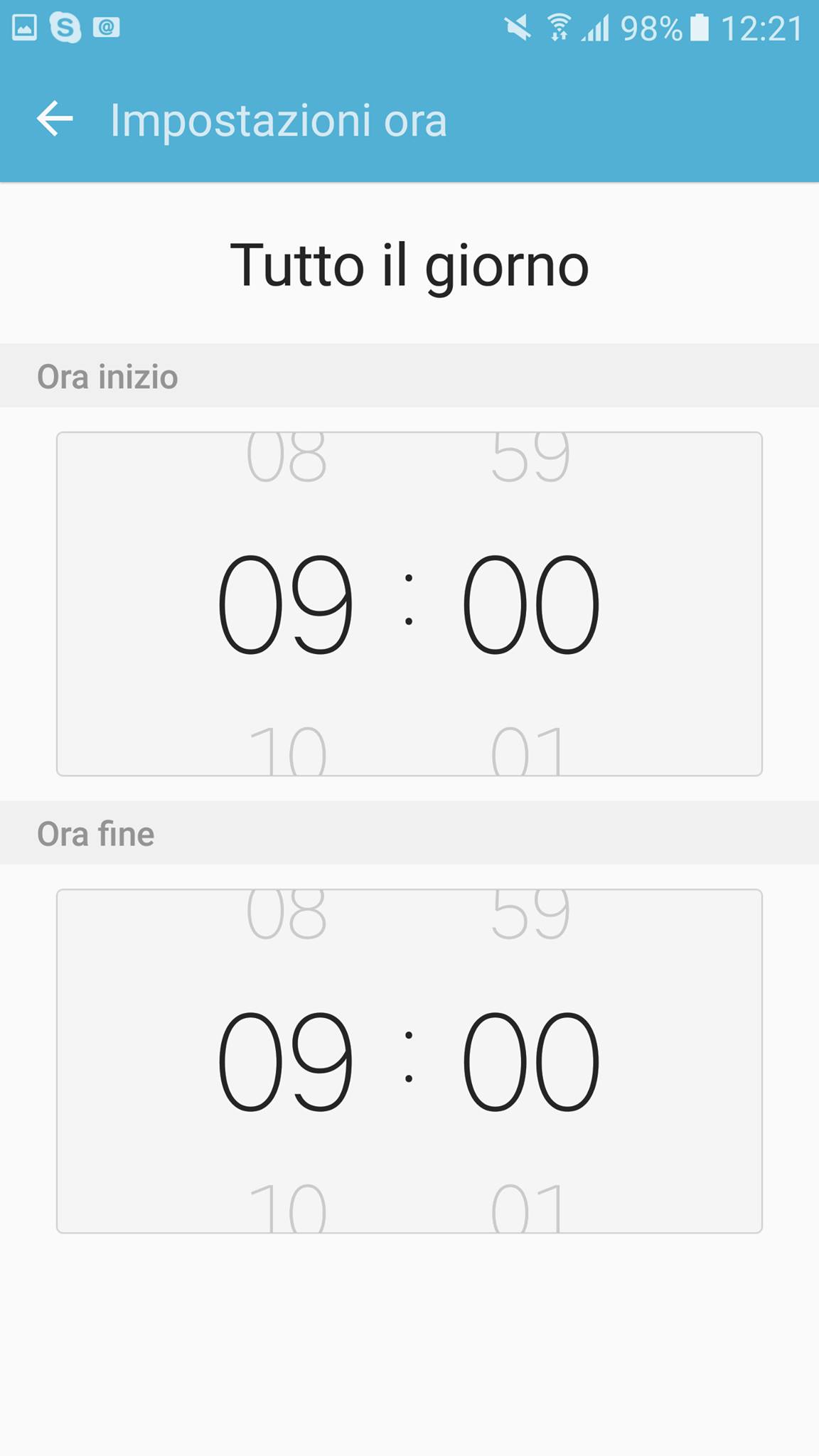The image size is (819, 1456).
Task: Edit the 09 hour in Ora fine
Action: [x=286, y=1061]
